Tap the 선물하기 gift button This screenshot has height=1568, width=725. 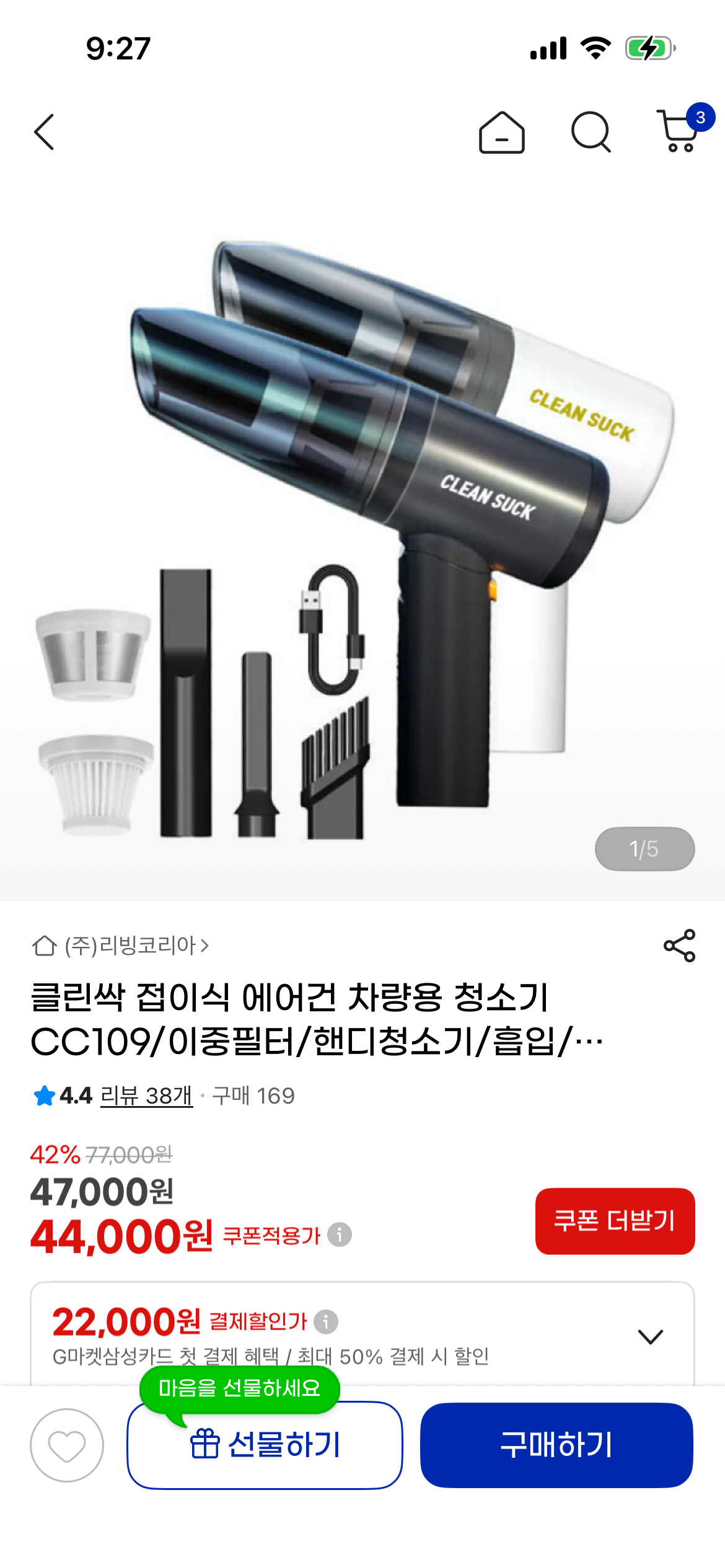pyautogui.click(x=265, y=1445)
